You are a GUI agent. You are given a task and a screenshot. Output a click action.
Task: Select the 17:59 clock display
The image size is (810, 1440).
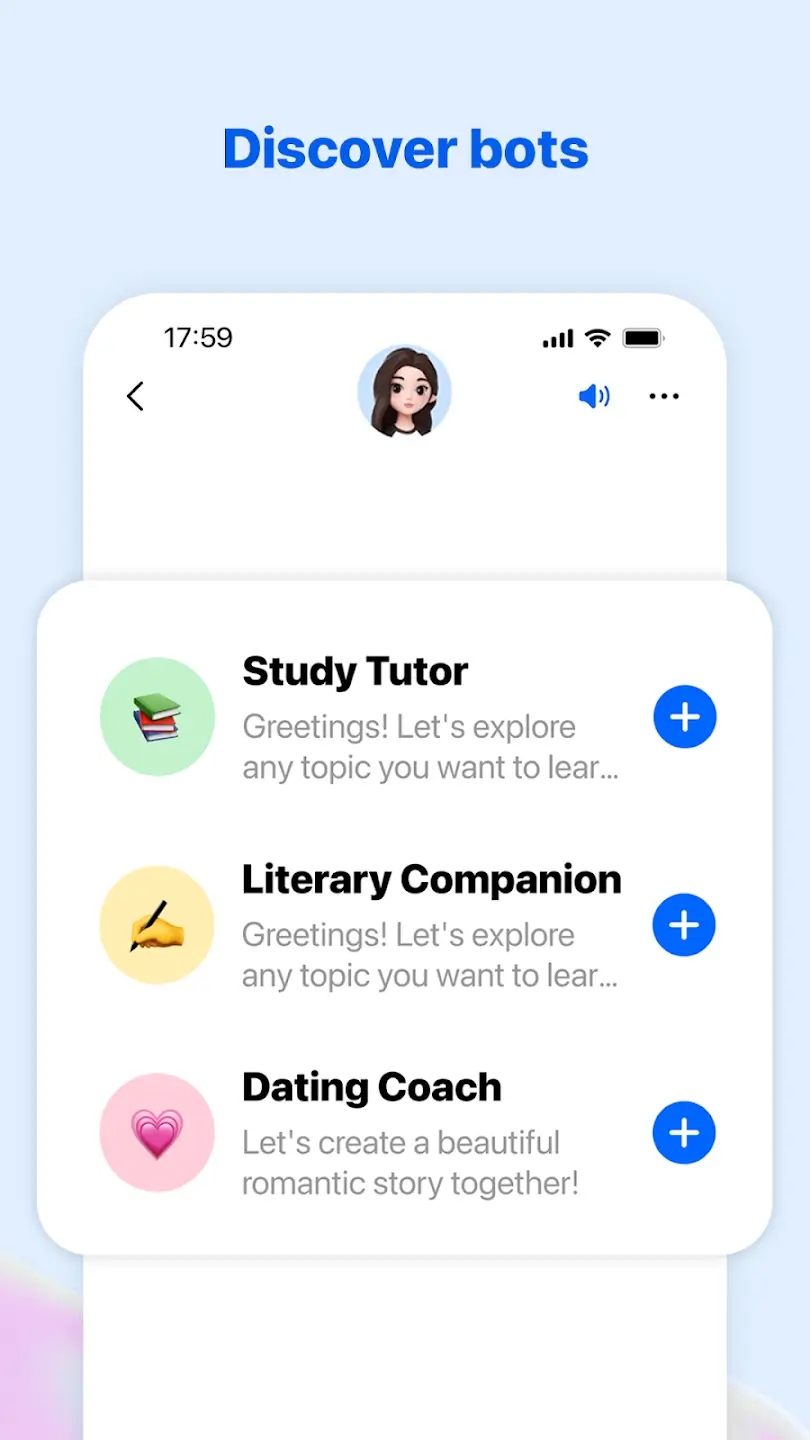click(x=197, y=338)
